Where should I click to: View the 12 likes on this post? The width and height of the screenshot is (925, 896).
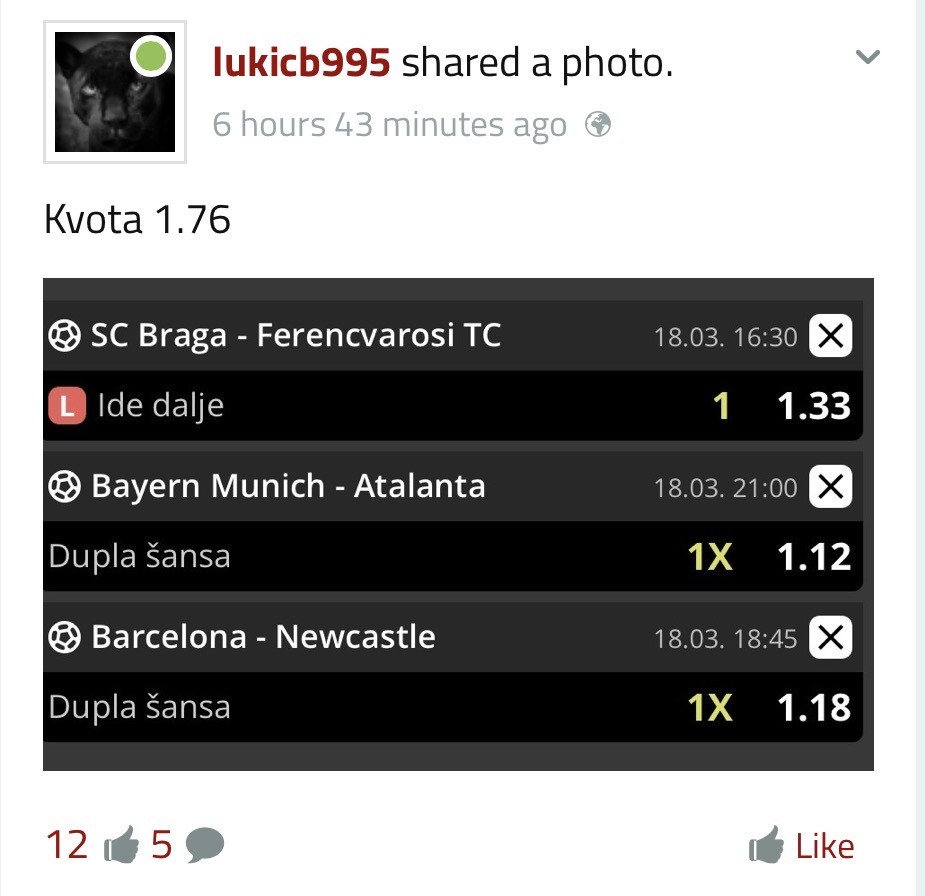point(91,846)
